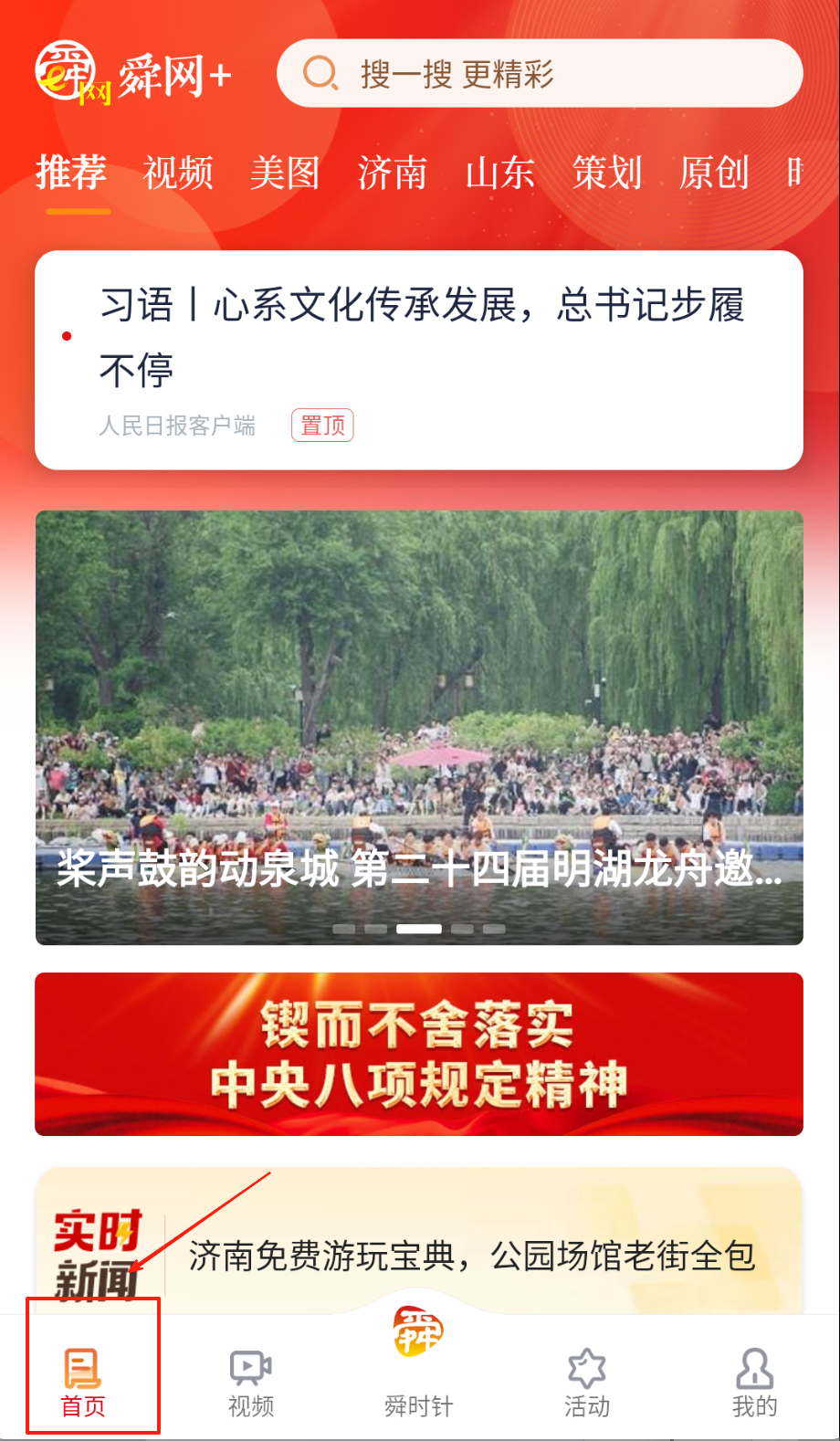Open the 济南免费游玩宝典 news headline

click(x=471, y=1257)
